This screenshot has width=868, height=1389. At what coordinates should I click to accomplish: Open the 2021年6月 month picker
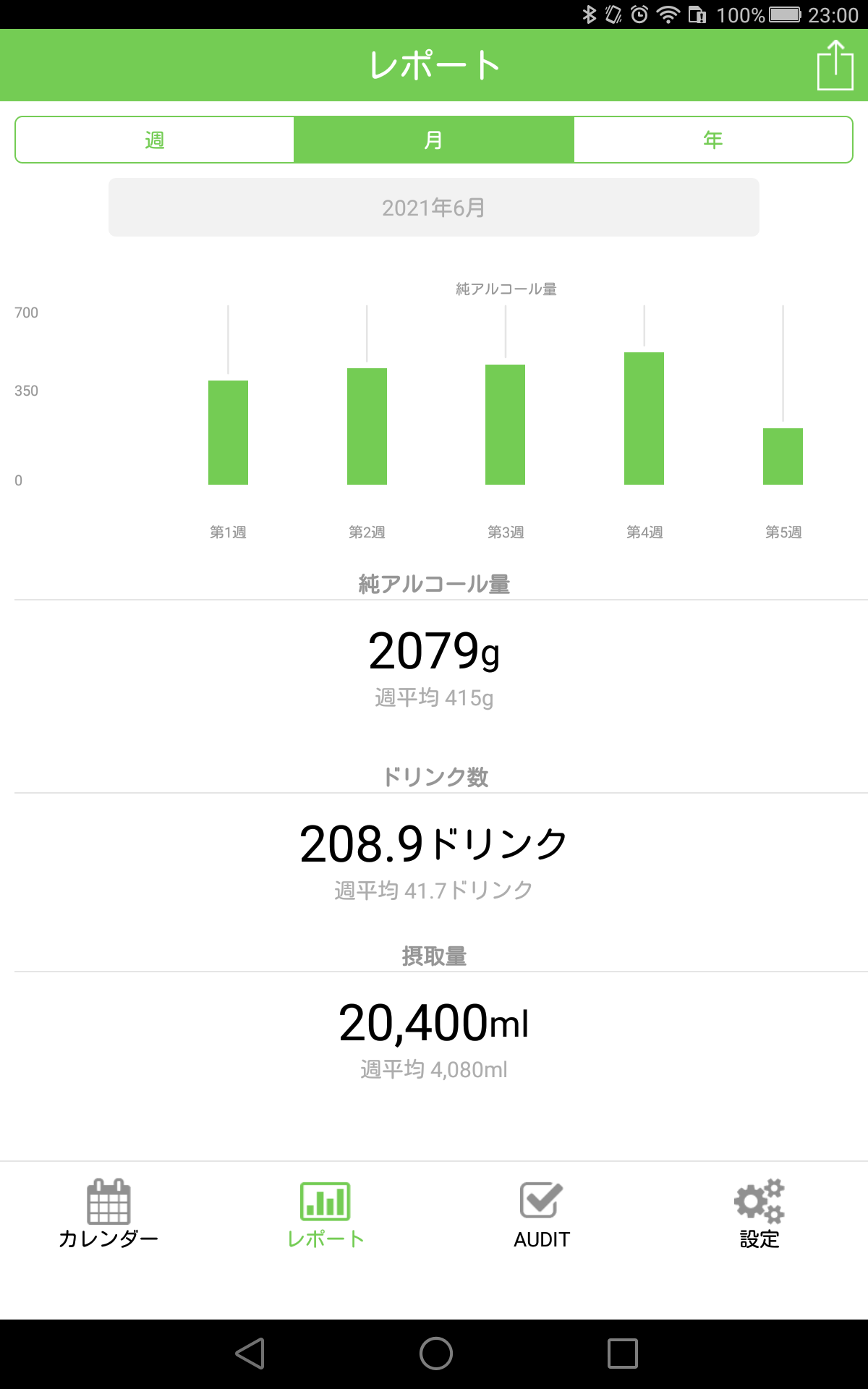[x=434, y=208]
